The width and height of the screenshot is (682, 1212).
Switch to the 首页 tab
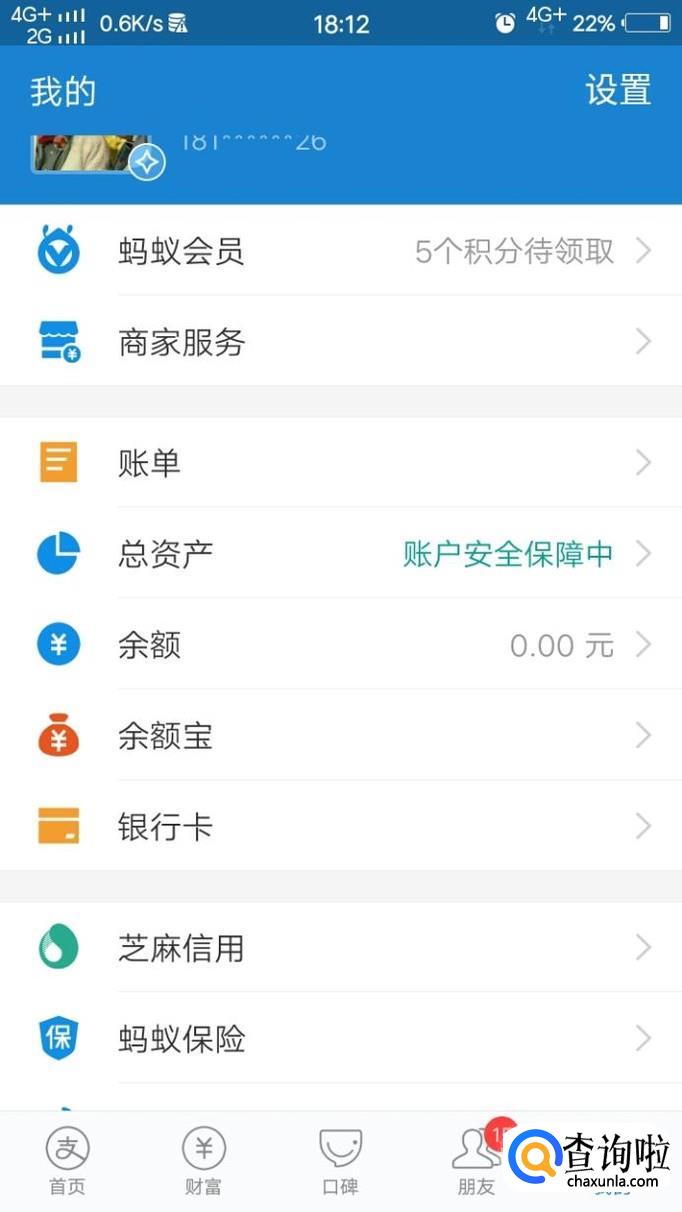pos(67,1160)
